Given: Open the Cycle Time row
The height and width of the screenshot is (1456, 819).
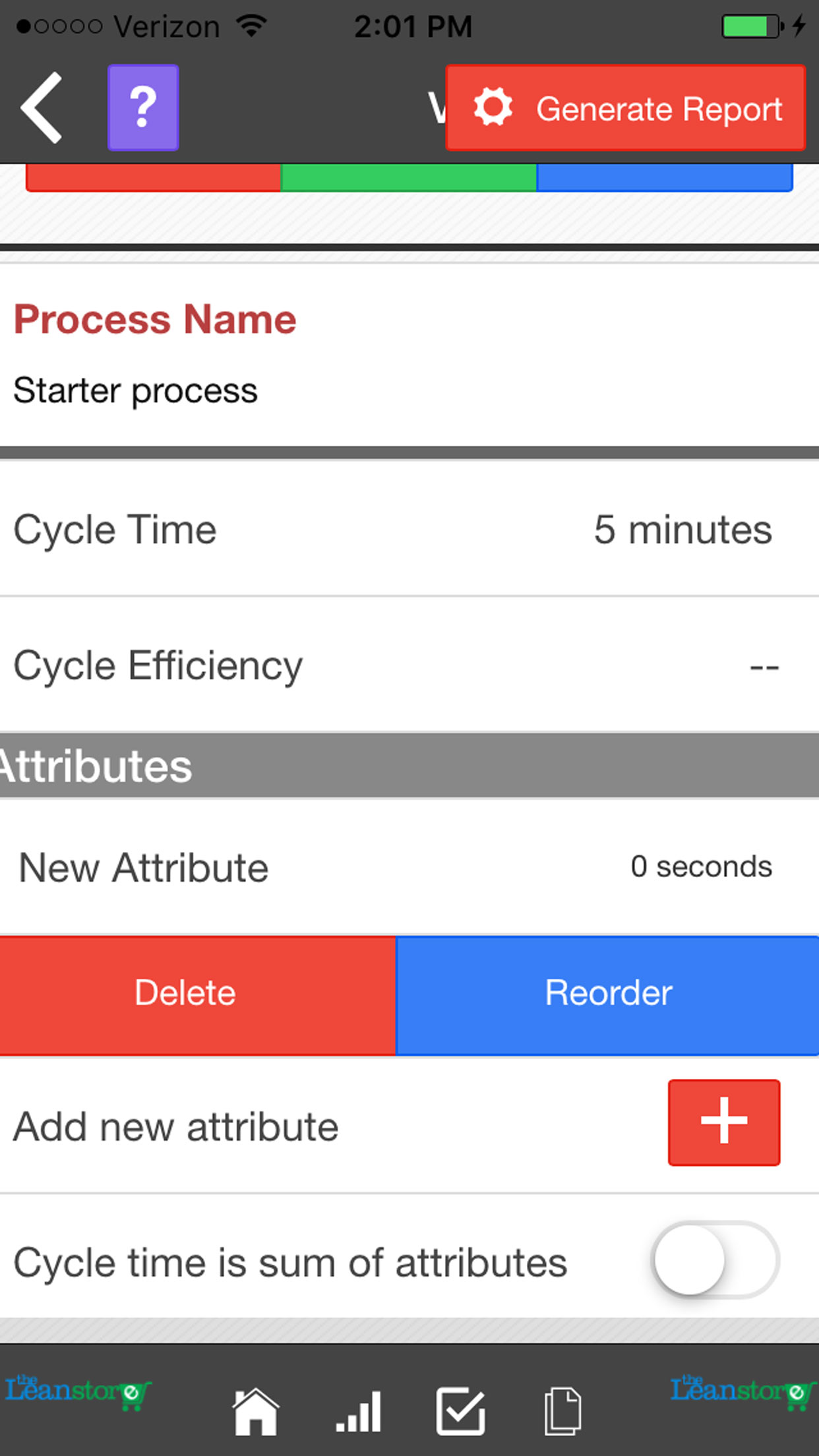Looking at the screenshot, I should pyautogui.click(x=409, y=530).
